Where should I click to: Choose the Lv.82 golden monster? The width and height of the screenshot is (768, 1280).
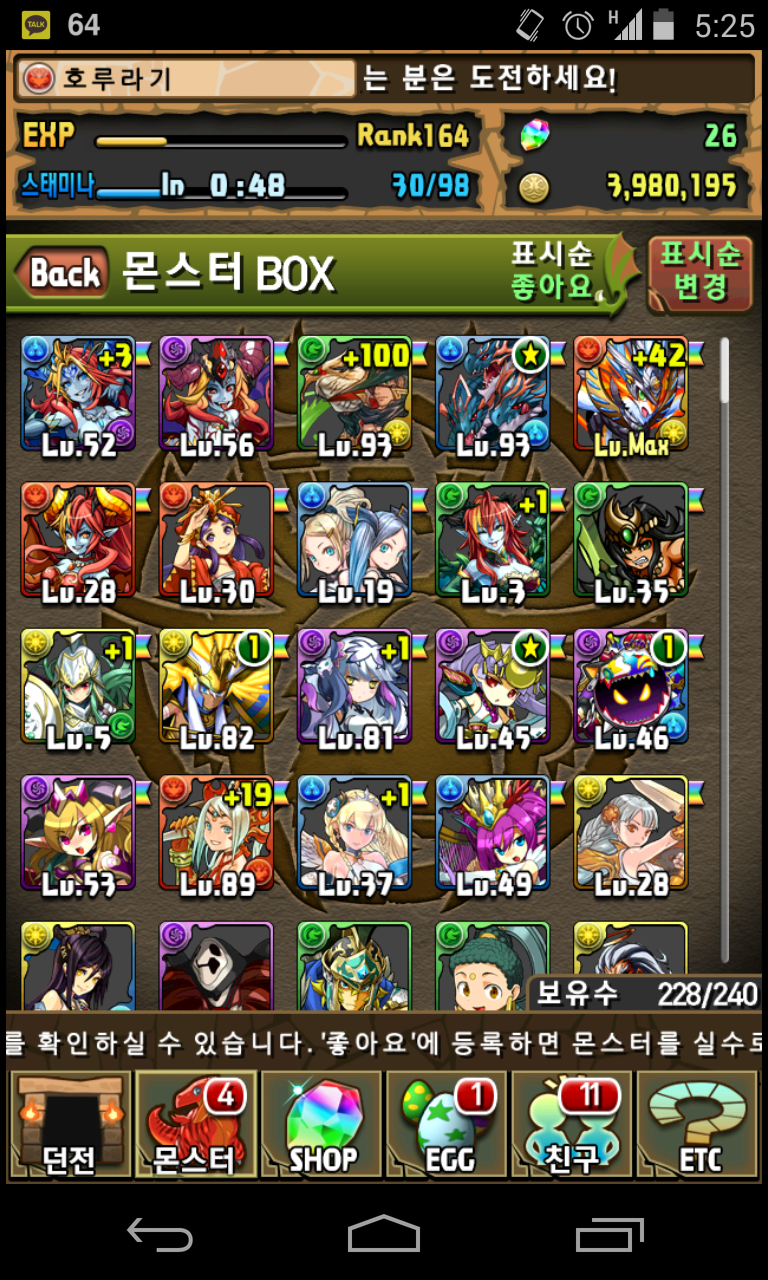(216, 686)
